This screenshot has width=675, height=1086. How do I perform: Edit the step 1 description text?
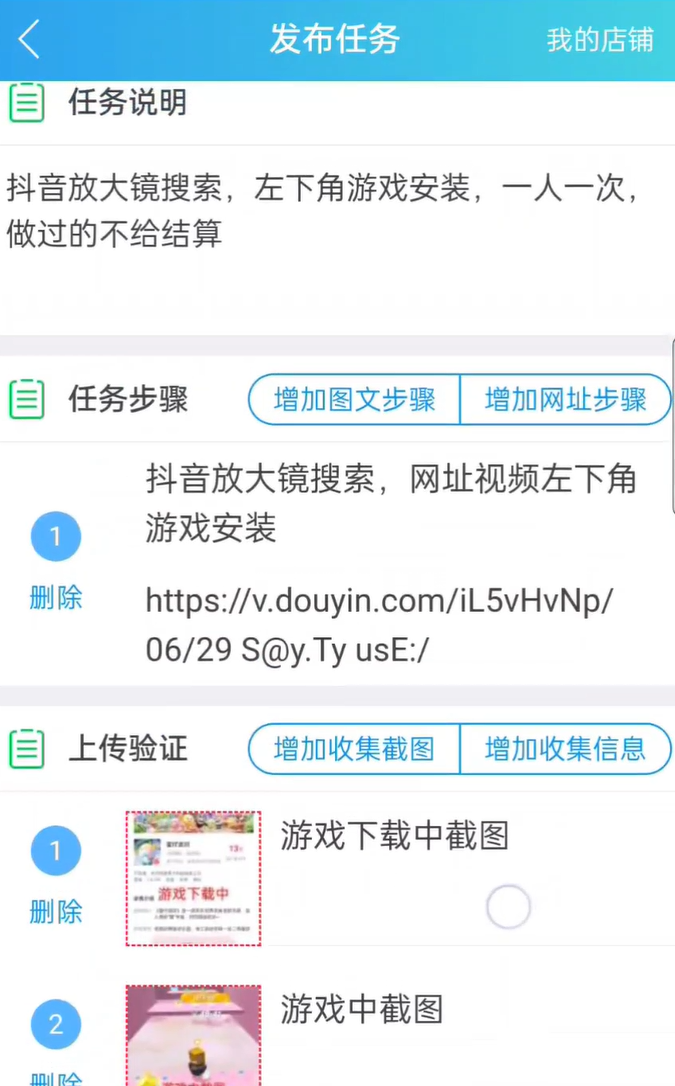pyautogui.click(x=391, y=504)
